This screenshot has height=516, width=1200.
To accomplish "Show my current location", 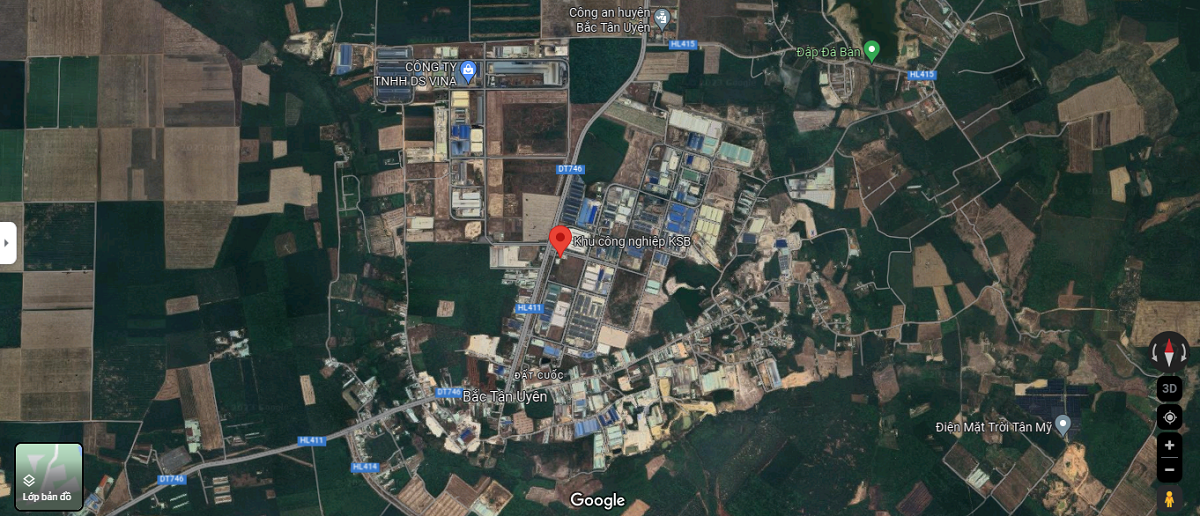I will coord(1169,417).
